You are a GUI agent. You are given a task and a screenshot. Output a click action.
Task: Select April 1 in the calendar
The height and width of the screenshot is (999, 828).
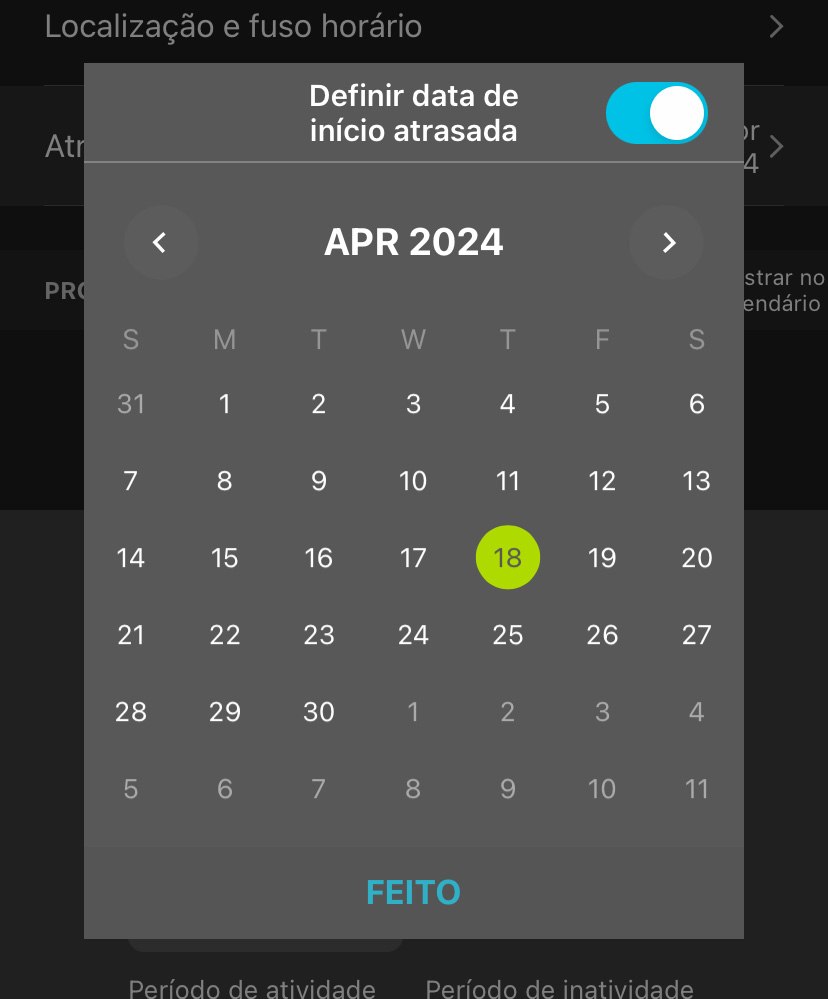tap(225, 404)
